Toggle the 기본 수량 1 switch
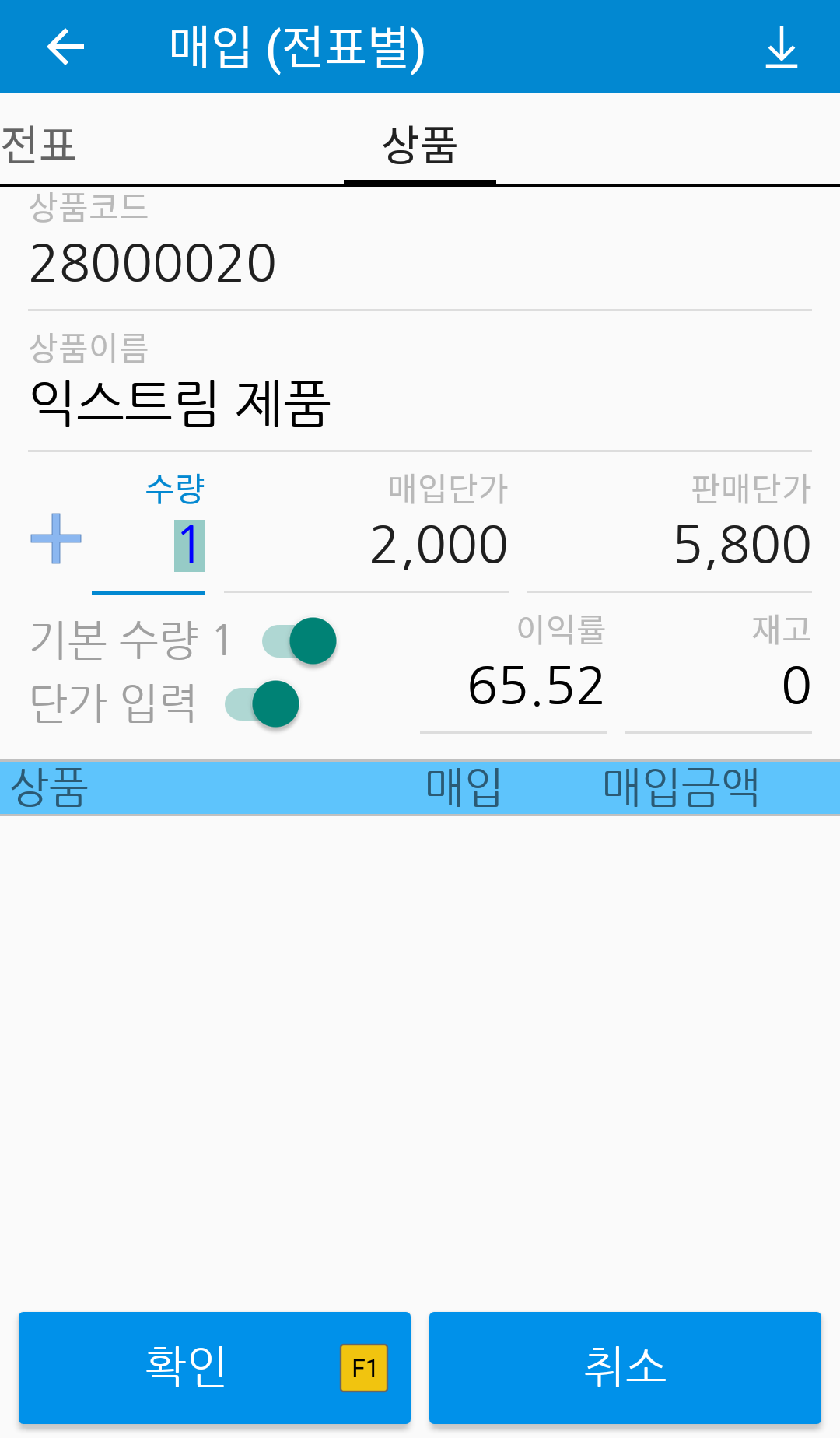Screen dimensions: 840x1438 point(299,641)
